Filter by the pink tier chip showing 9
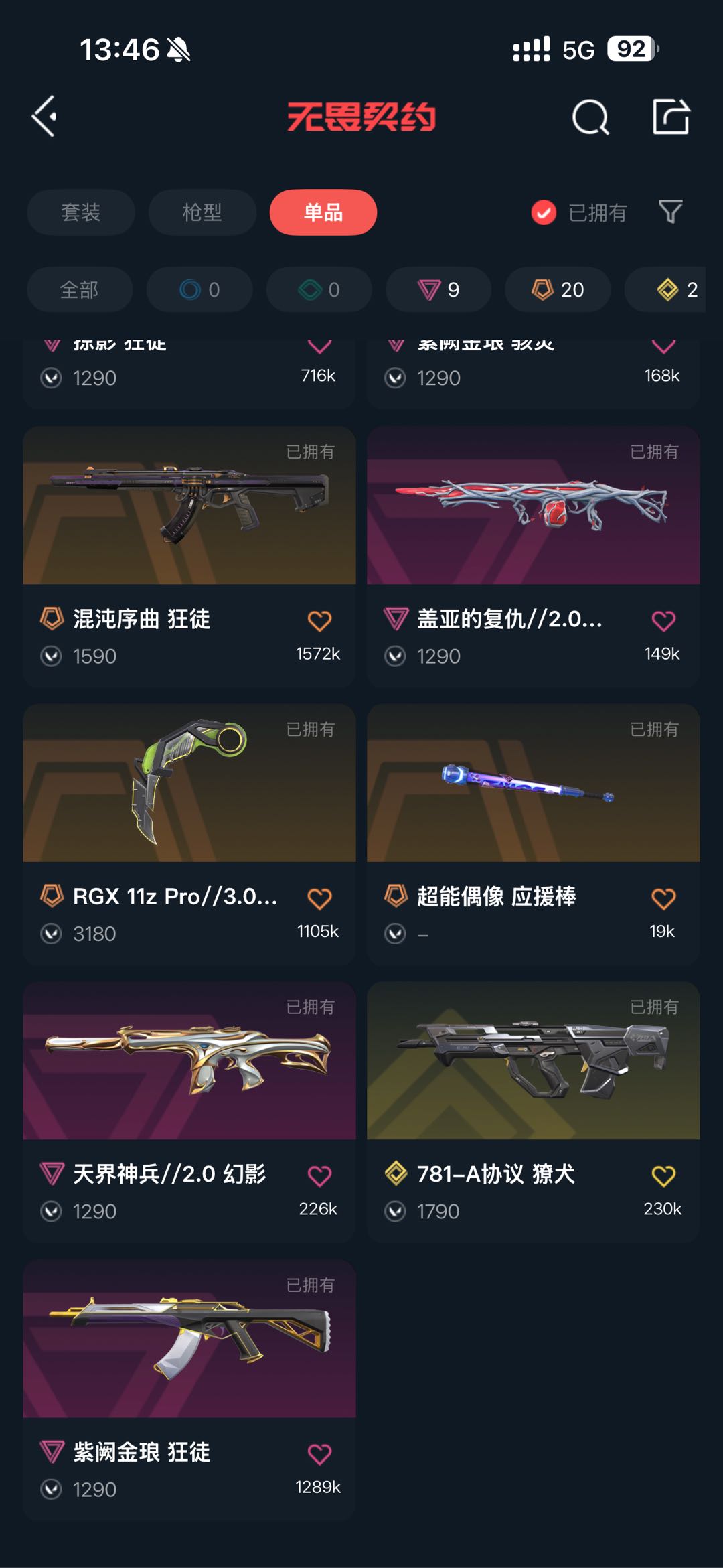The width and height of the screenshot is (723, 1568). (438, 289)
